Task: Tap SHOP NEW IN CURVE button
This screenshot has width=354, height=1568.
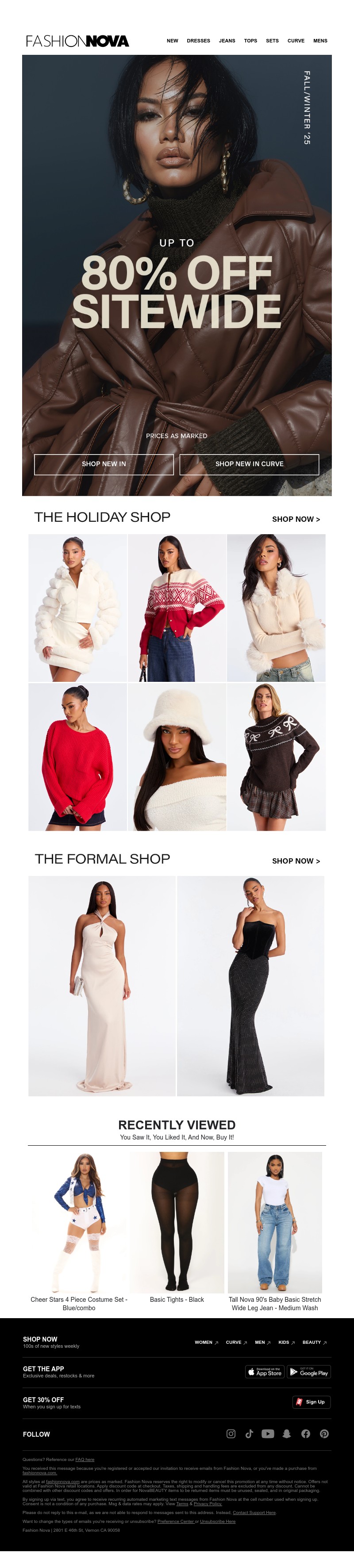Action: point(249,464)
